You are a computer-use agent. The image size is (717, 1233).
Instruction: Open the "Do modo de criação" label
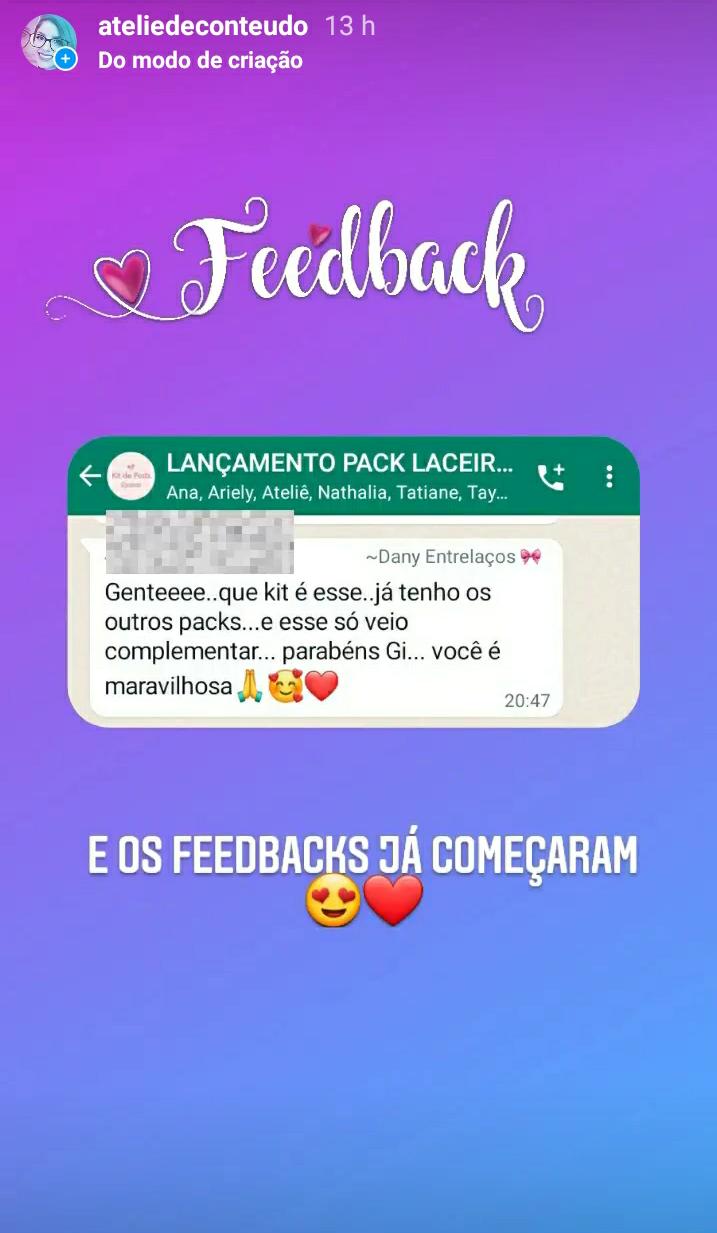pyautogui.click(x=200, y=61)
